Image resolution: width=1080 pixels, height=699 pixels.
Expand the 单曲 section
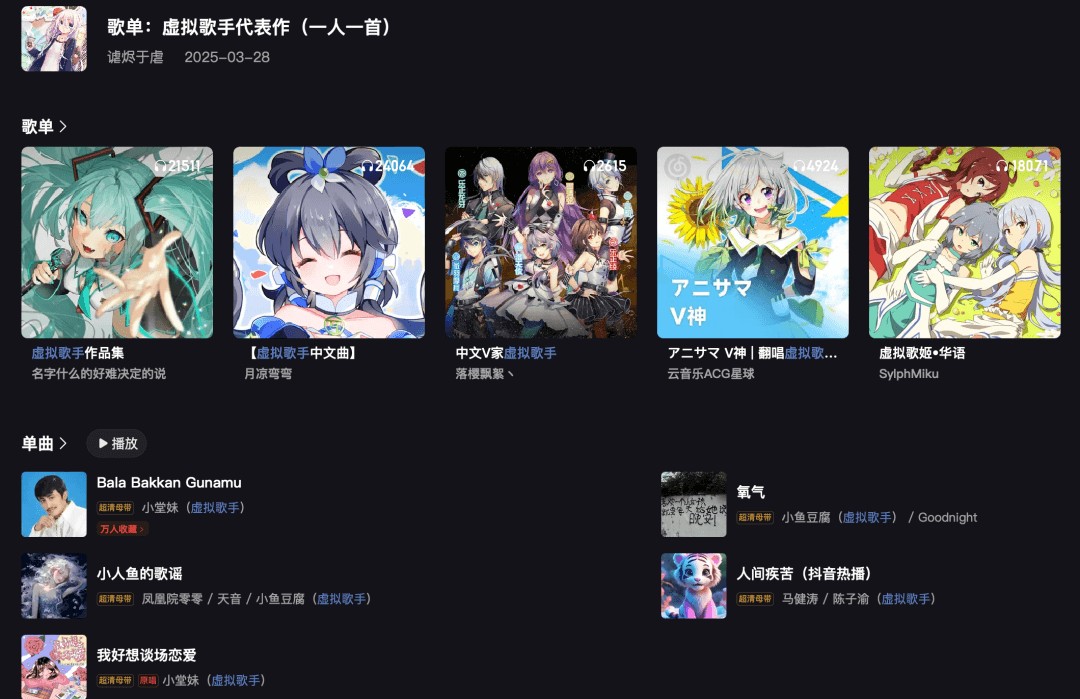click(x=45, y=443)
